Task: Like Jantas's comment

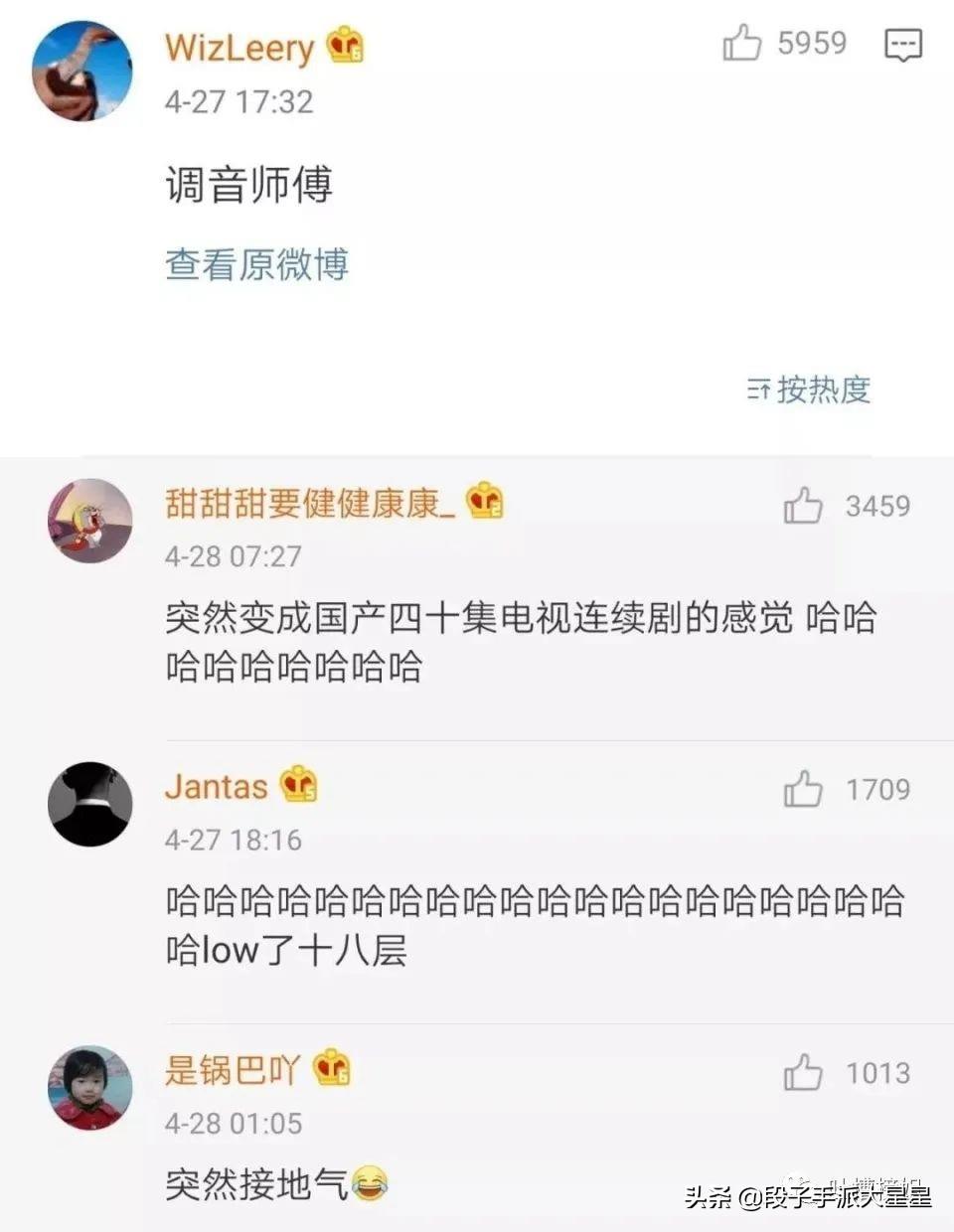Action: point(803,790)
